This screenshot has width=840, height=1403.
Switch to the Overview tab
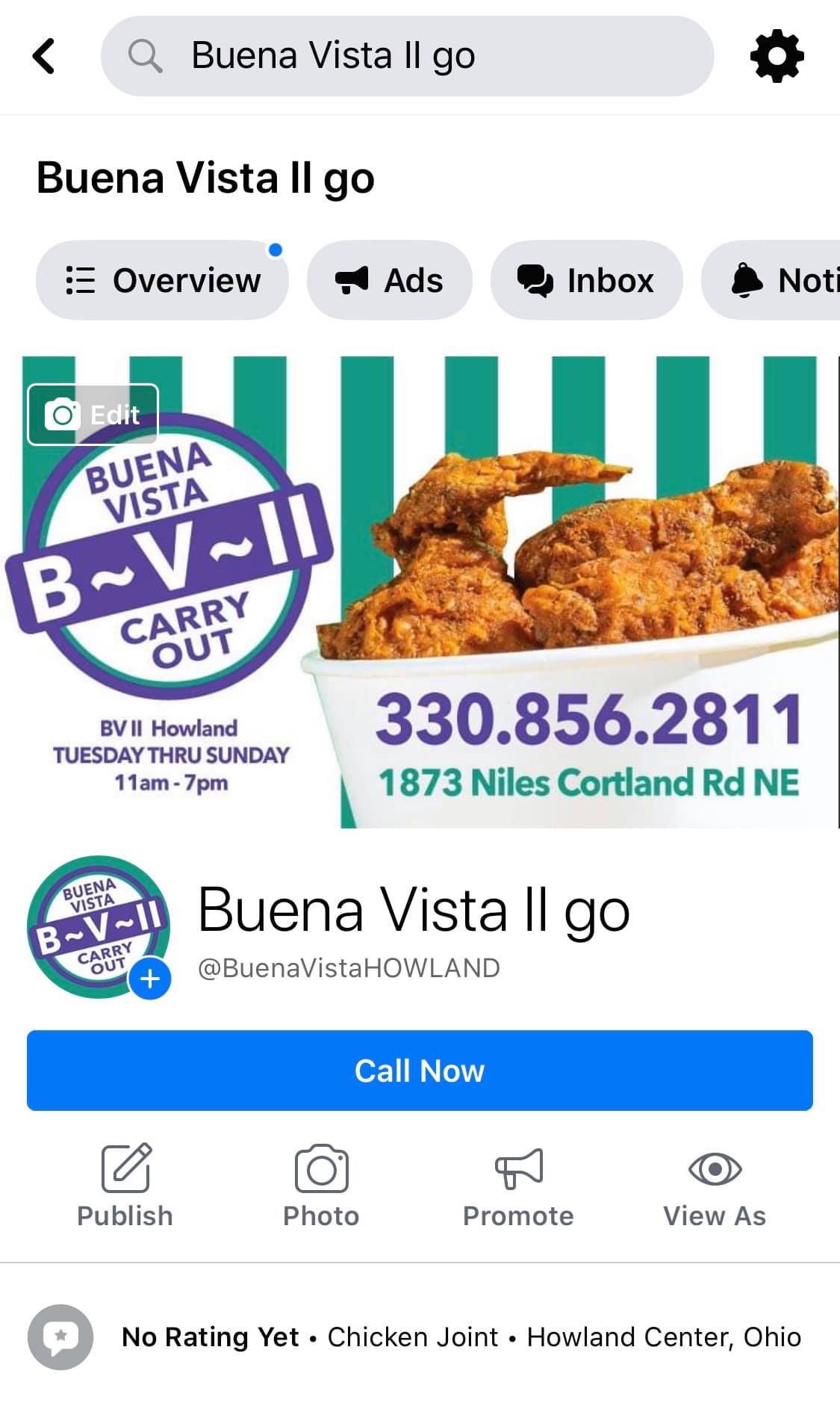click(162, 281)
